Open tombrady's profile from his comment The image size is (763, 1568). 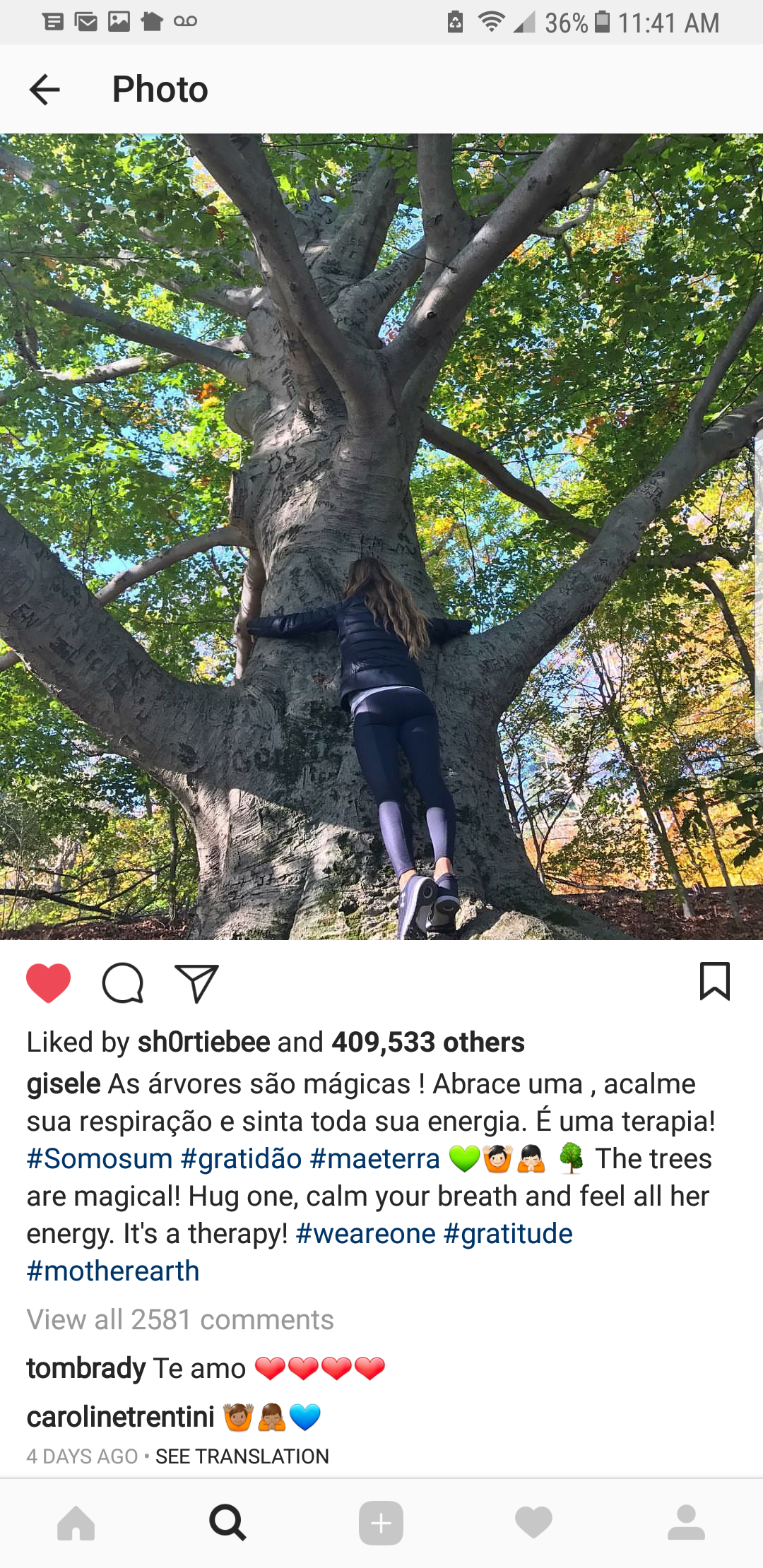point(86,1368)
